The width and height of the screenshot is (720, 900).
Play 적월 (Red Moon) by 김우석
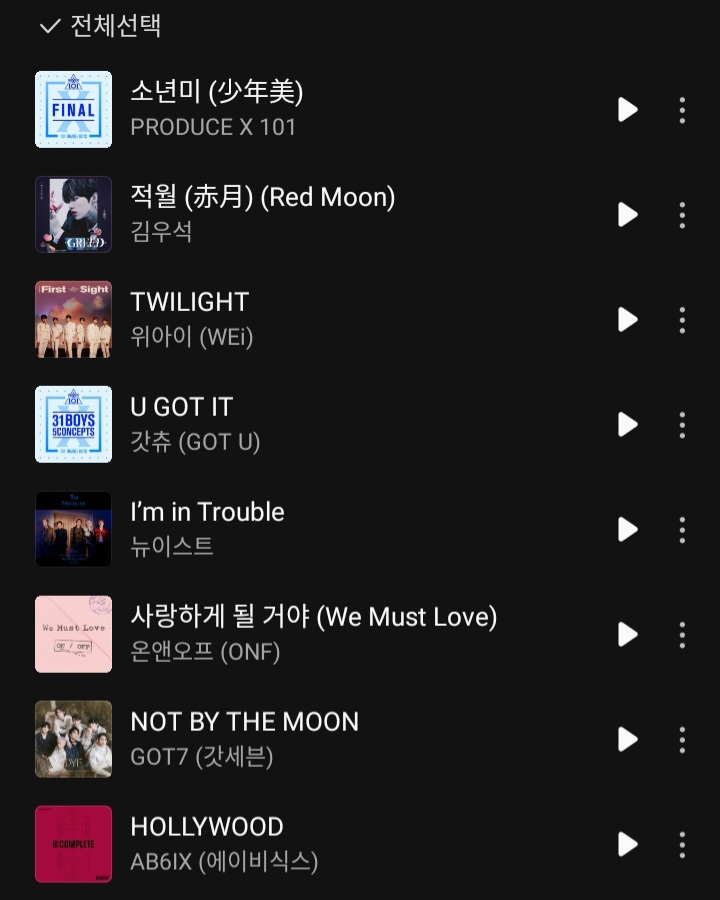[627, 215]
